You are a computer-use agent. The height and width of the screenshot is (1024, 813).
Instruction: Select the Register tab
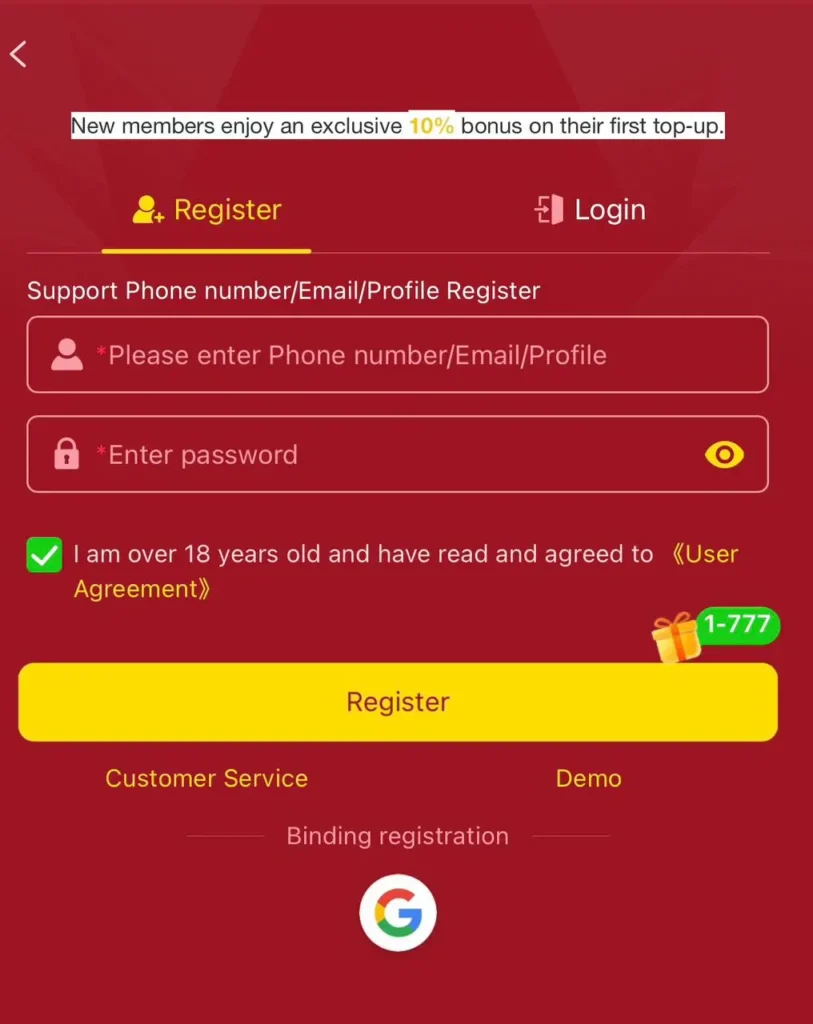207,210
